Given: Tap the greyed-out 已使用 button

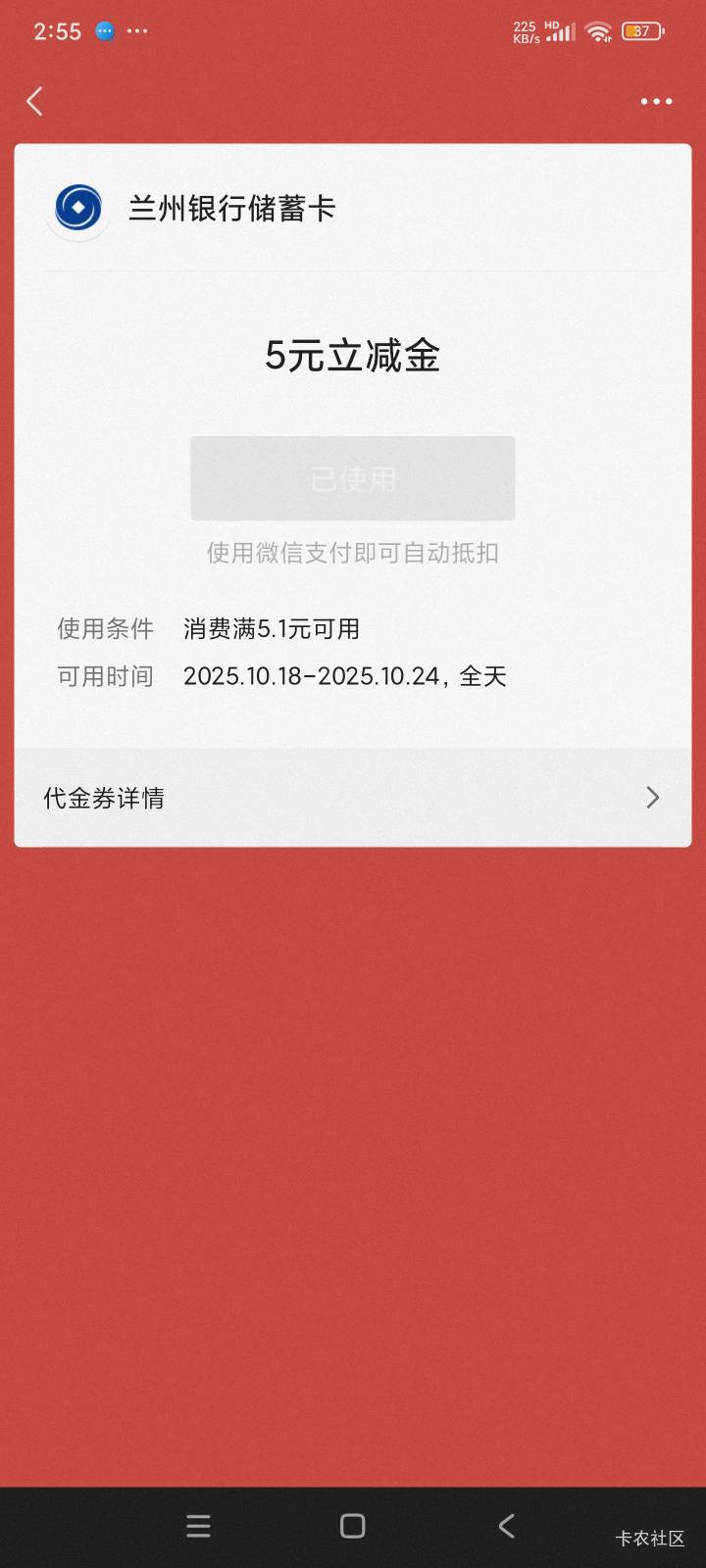Looking at the screenshot, I should click(x=353, y=478).
